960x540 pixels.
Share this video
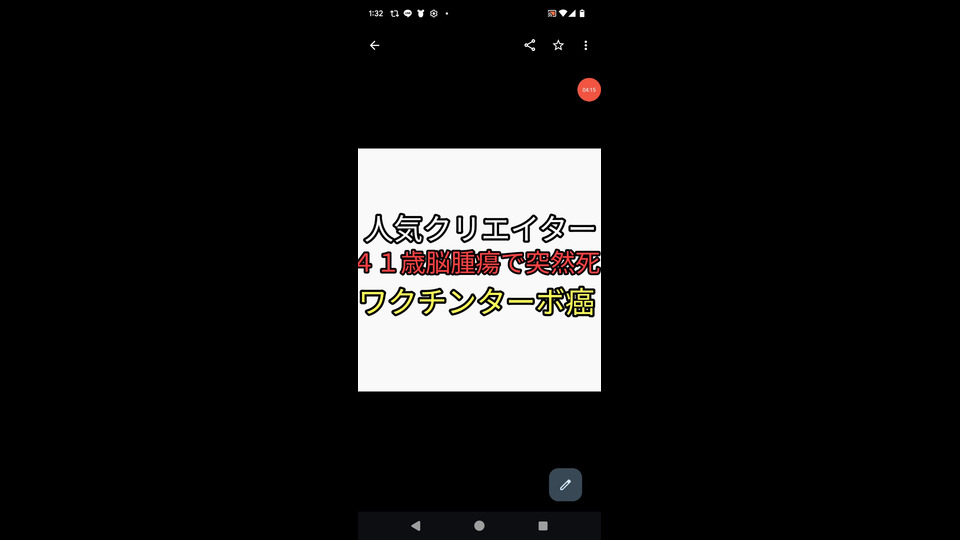tap(530, 45)
